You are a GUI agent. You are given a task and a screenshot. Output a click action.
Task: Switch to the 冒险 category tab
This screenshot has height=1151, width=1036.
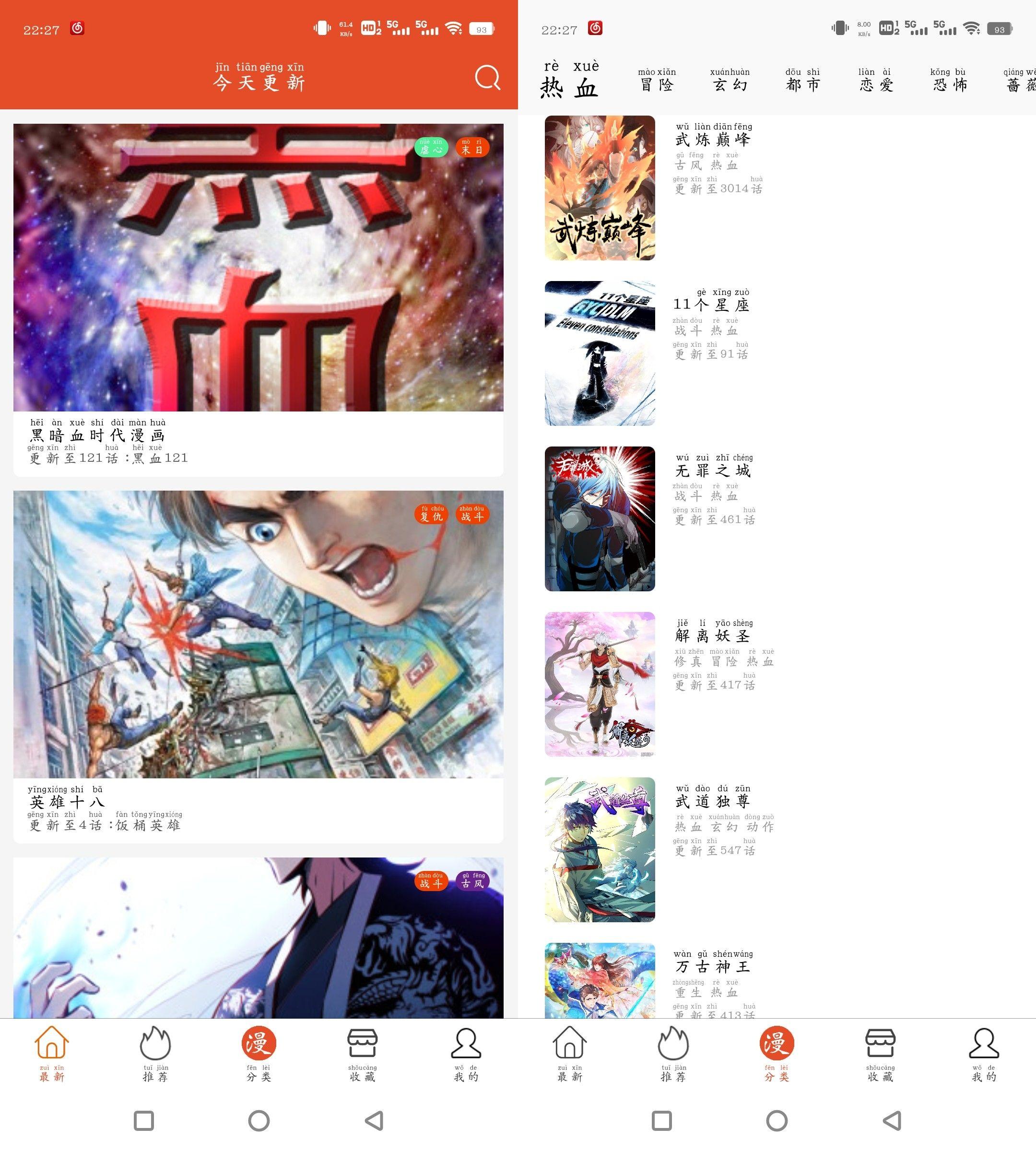[657, 81]
